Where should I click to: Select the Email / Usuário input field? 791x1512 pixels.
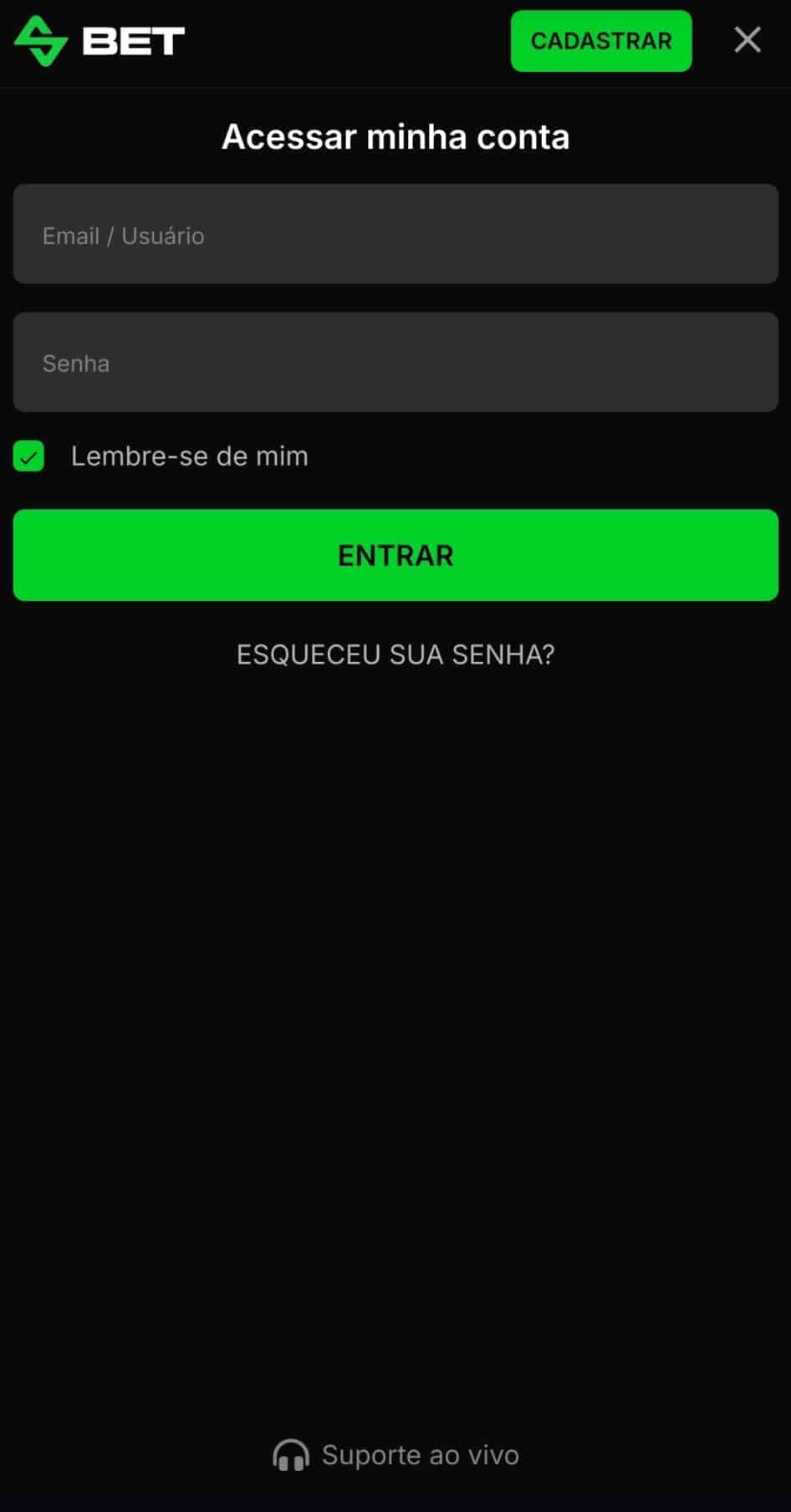(x=395, y=235)
